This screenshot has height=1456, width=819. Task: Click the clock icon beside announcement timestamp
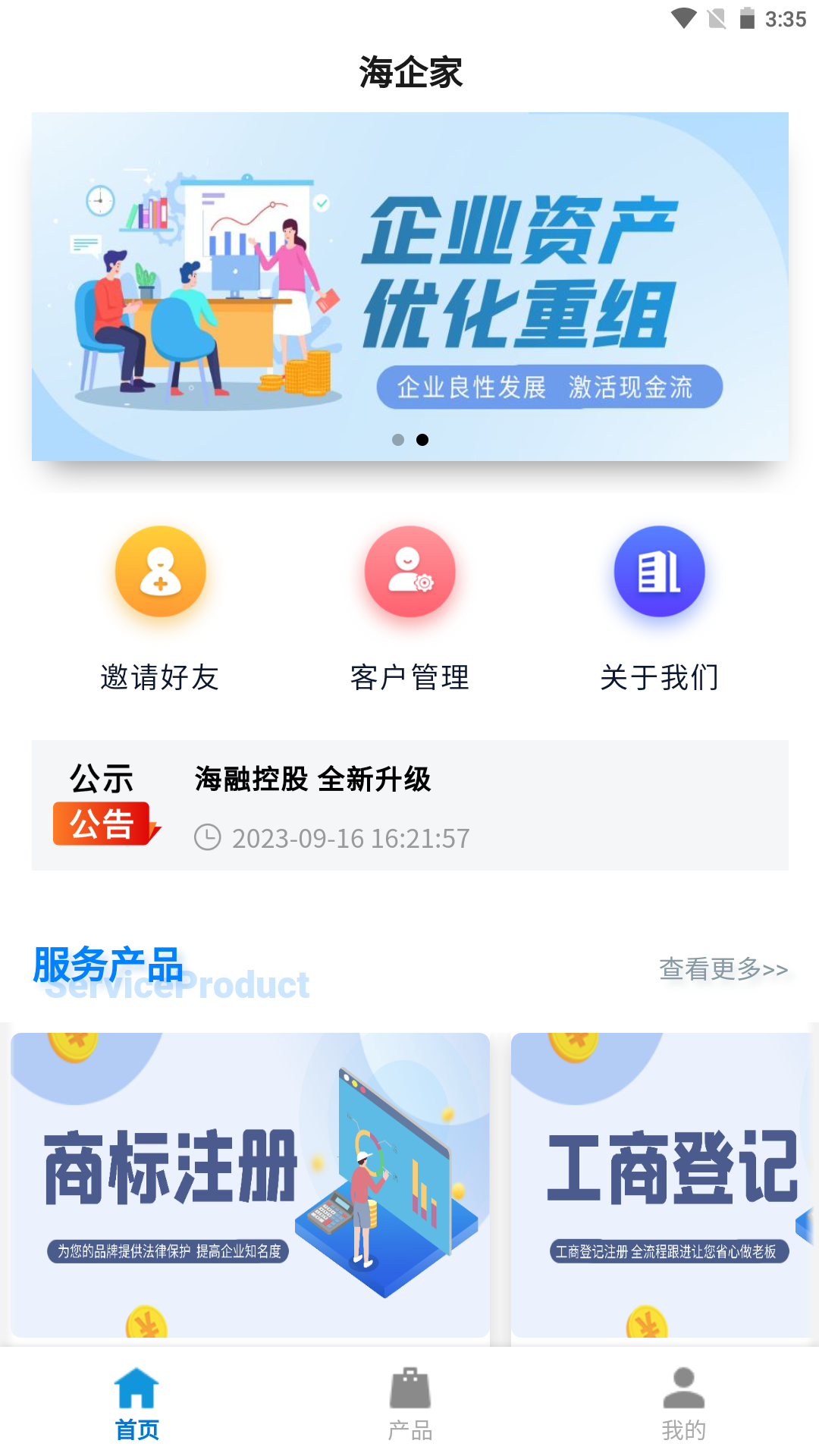coord(209,838)
